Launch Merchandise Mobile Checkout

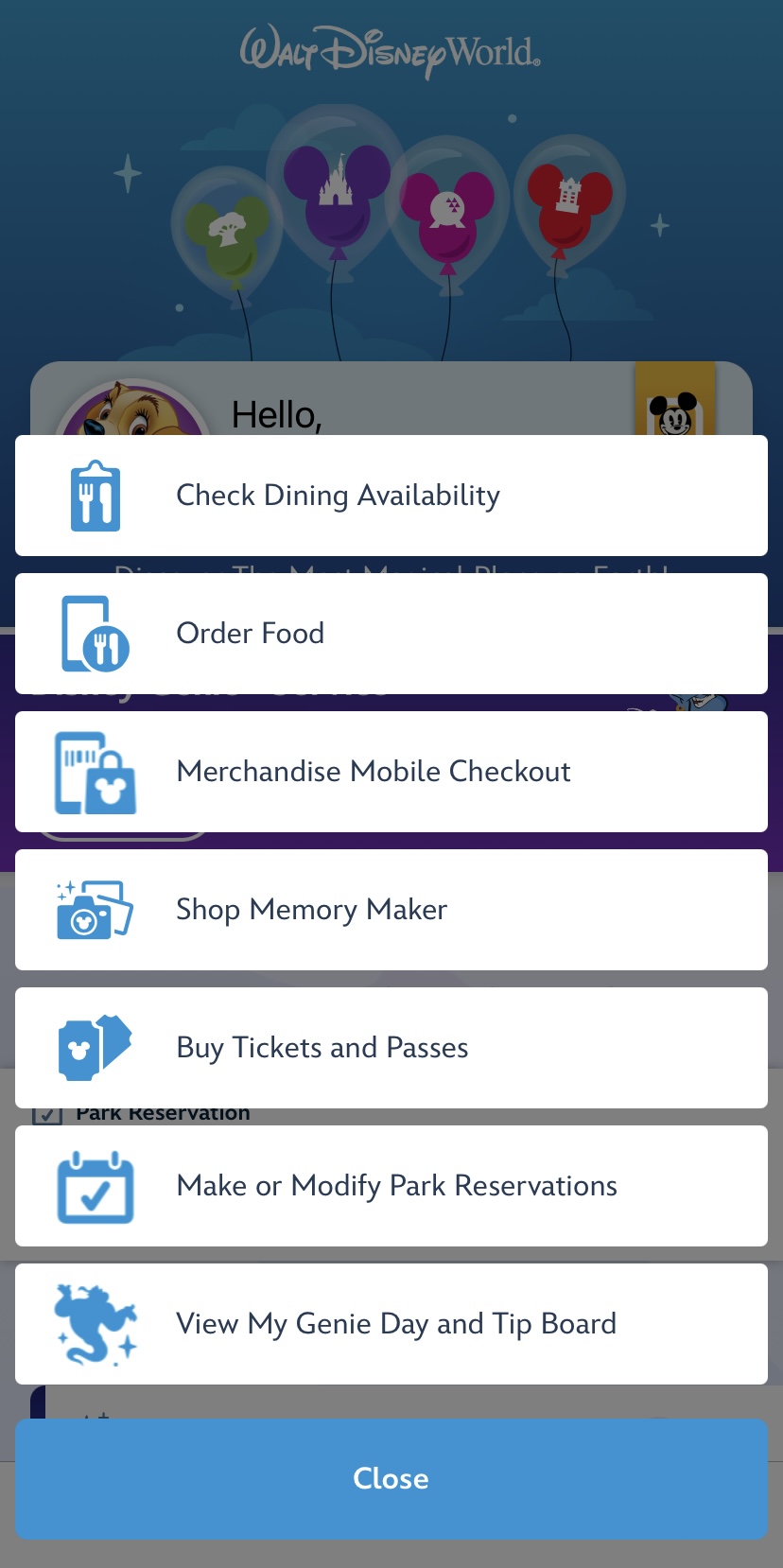[x=391, y=772]
